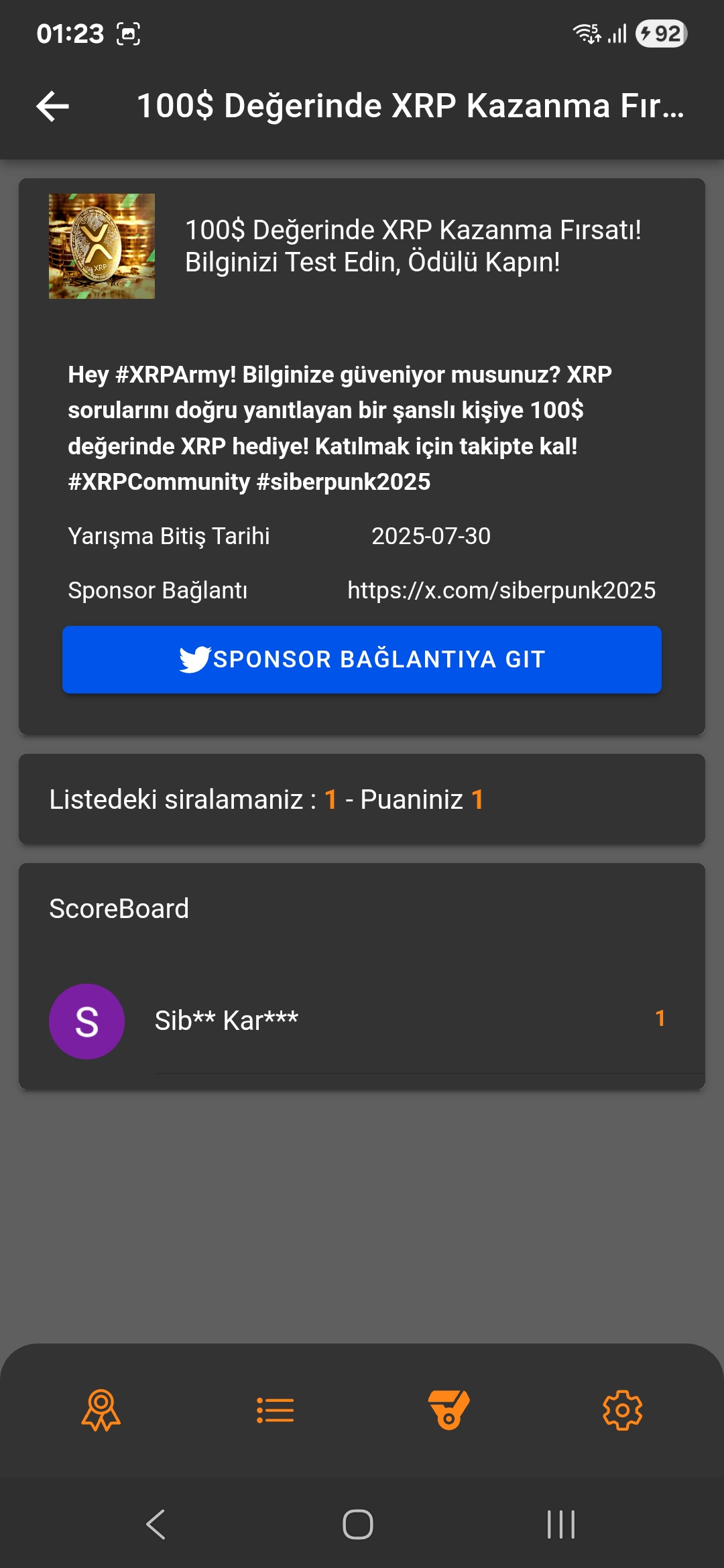Tap the system home button
This screenshot has height=1568, width=724.
[x=358, y=1524]
